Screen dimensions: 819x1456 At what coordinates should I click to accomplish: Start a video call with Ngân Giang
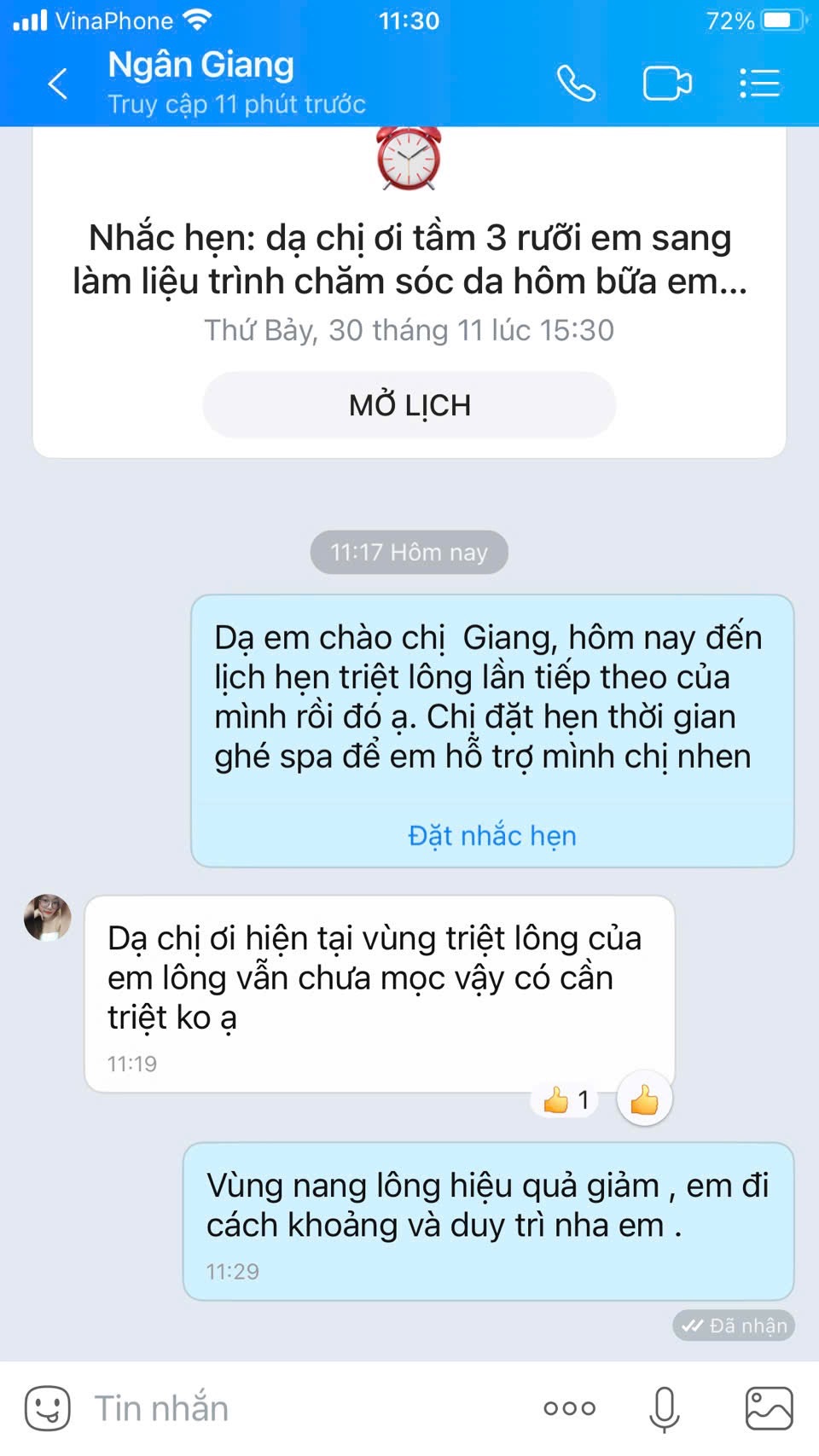(666, 84)
